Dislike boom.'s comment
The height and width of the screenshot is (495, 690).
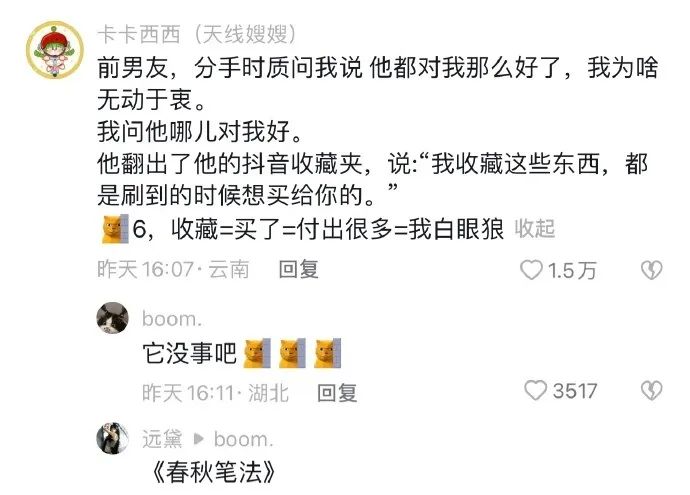pos(651,391)
